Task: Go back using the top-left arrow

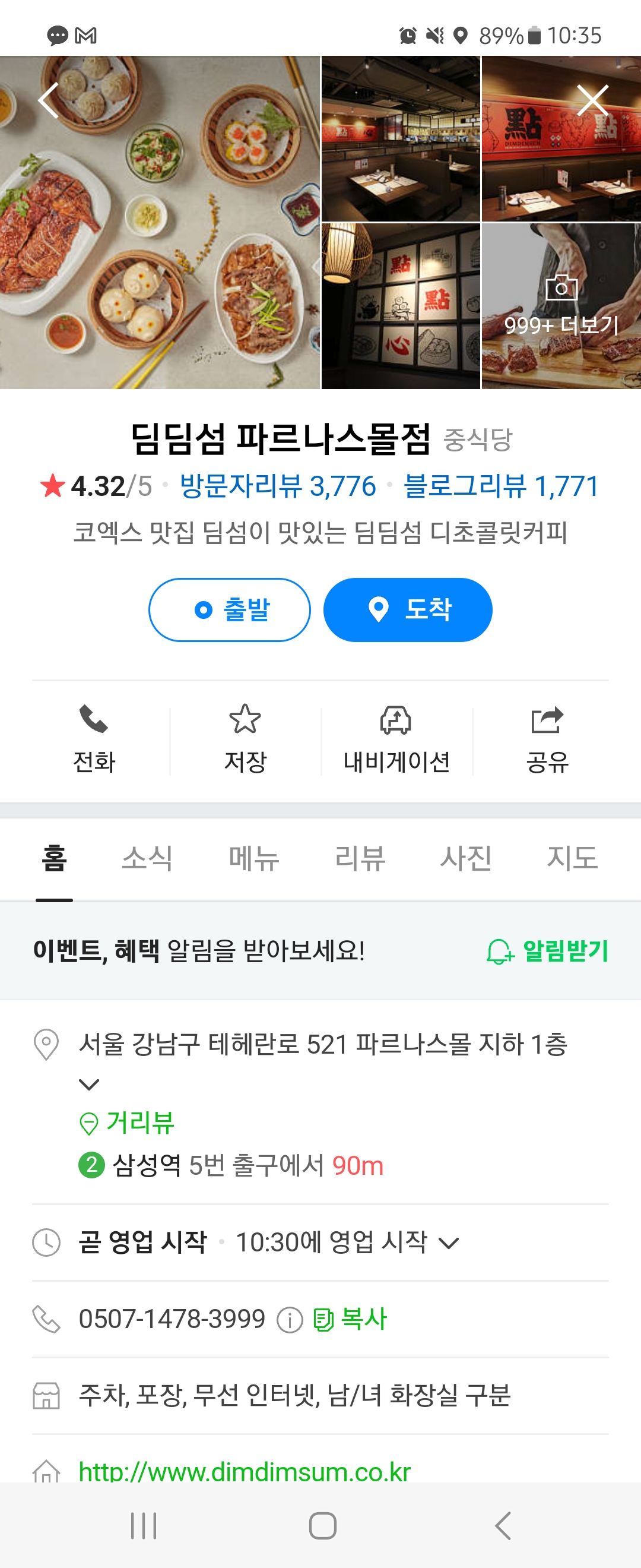Action: point(48,100)
